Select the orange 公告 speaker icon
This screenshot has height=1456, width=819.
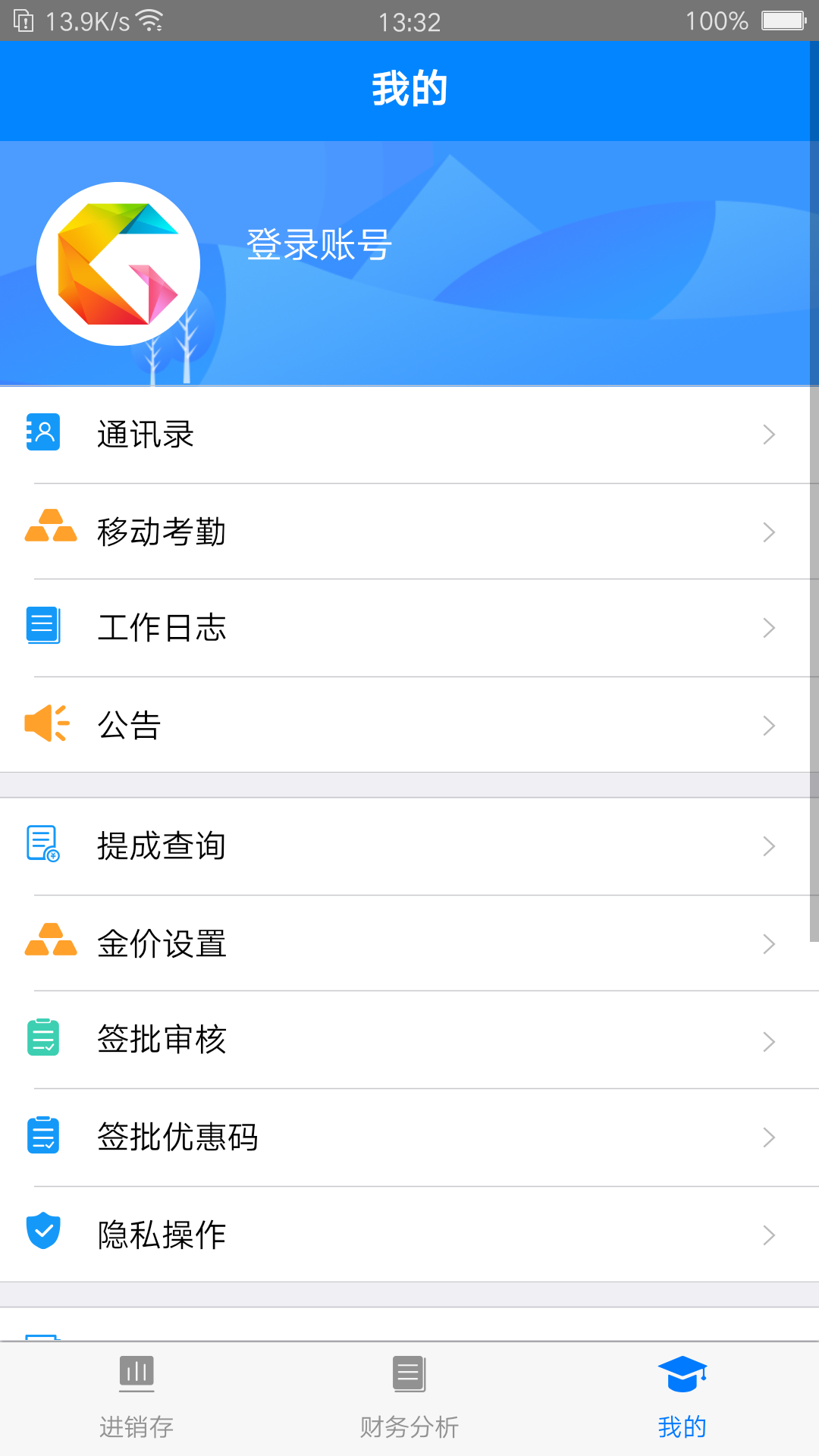tap(45, 724)
